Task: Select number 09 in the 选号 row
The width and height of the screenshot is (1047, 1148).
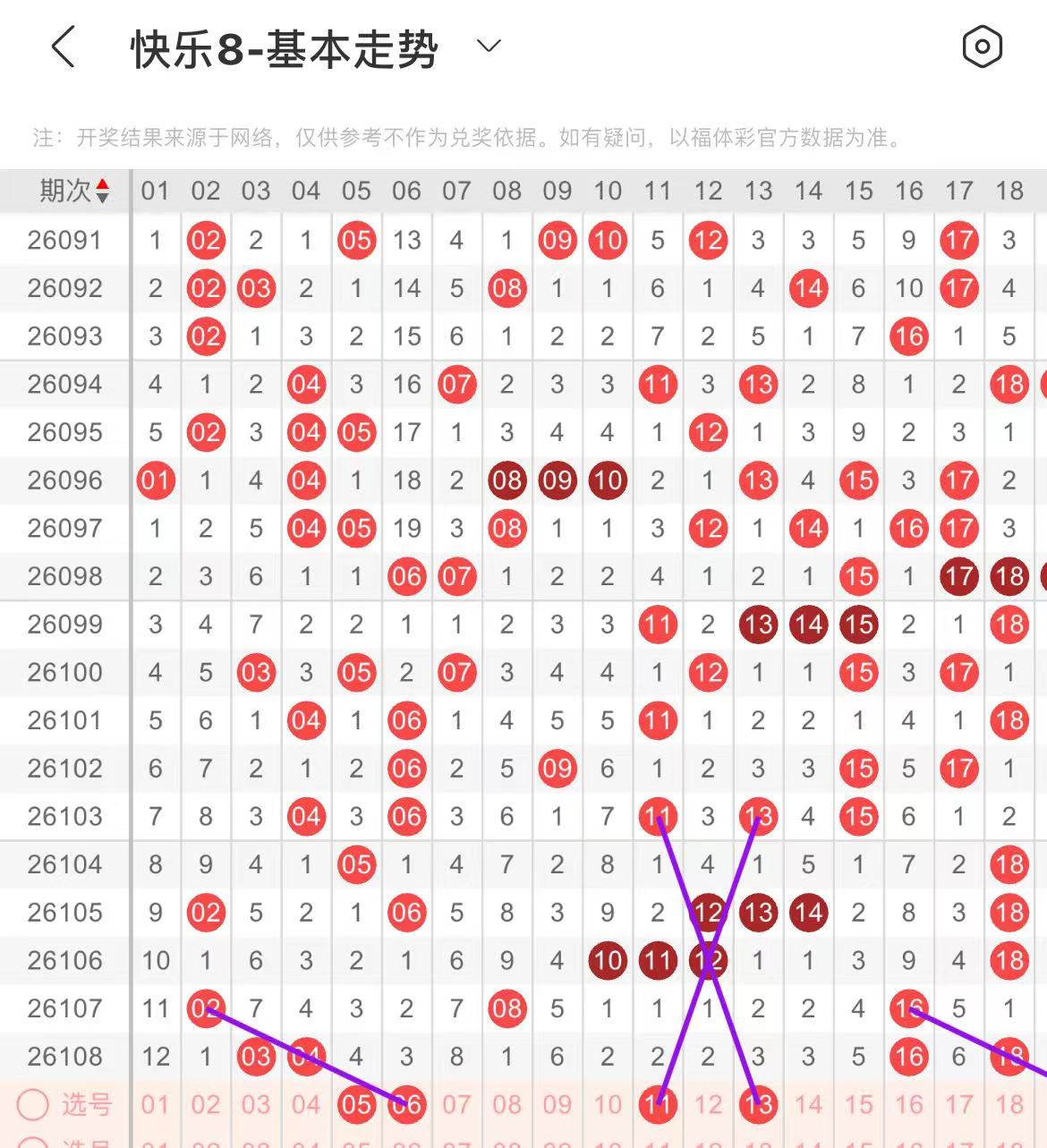Action: click(557, 1105)
